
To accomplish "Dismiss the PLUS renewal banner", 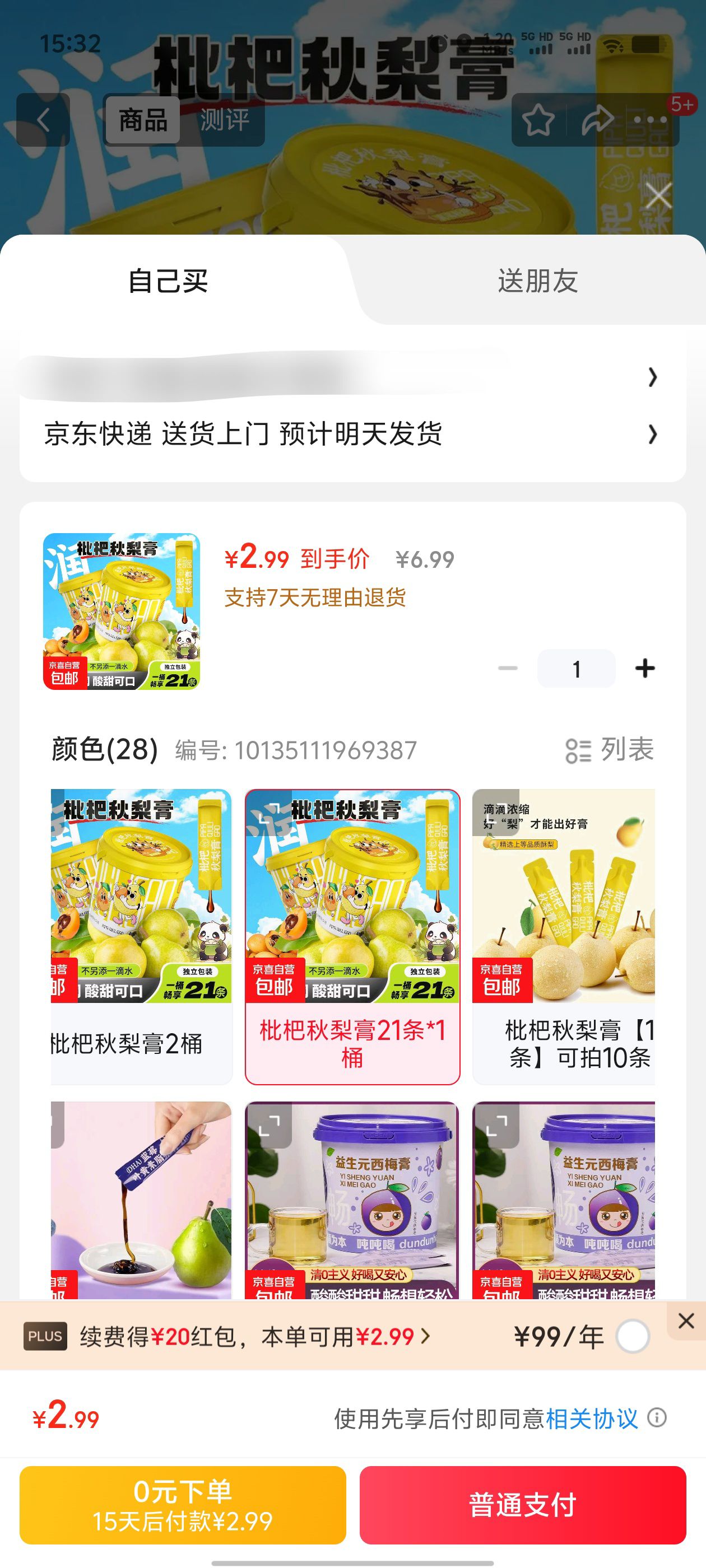I will point(686,1320).
